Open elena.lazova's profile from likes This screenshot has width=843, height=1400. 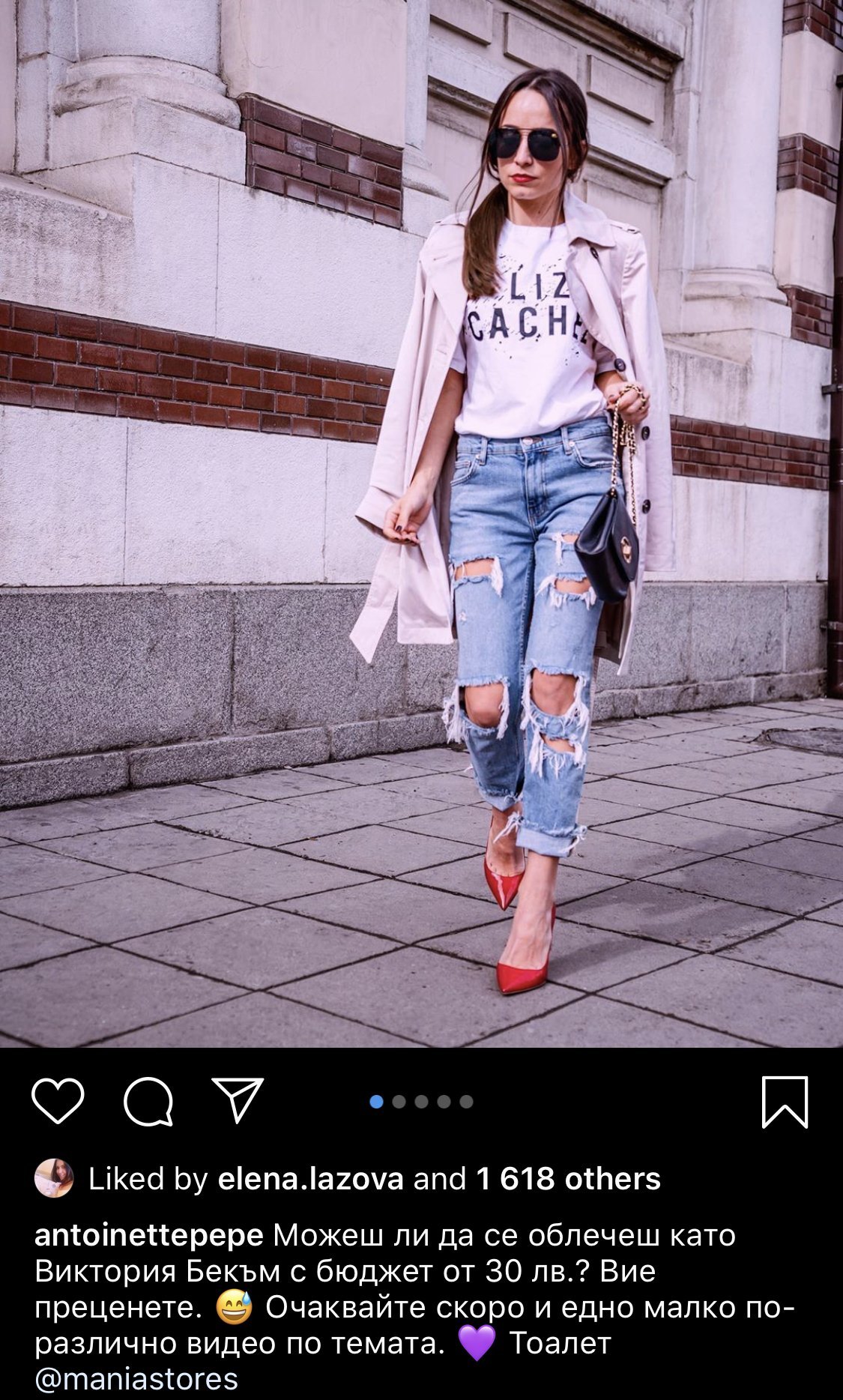coord(310,1180)
